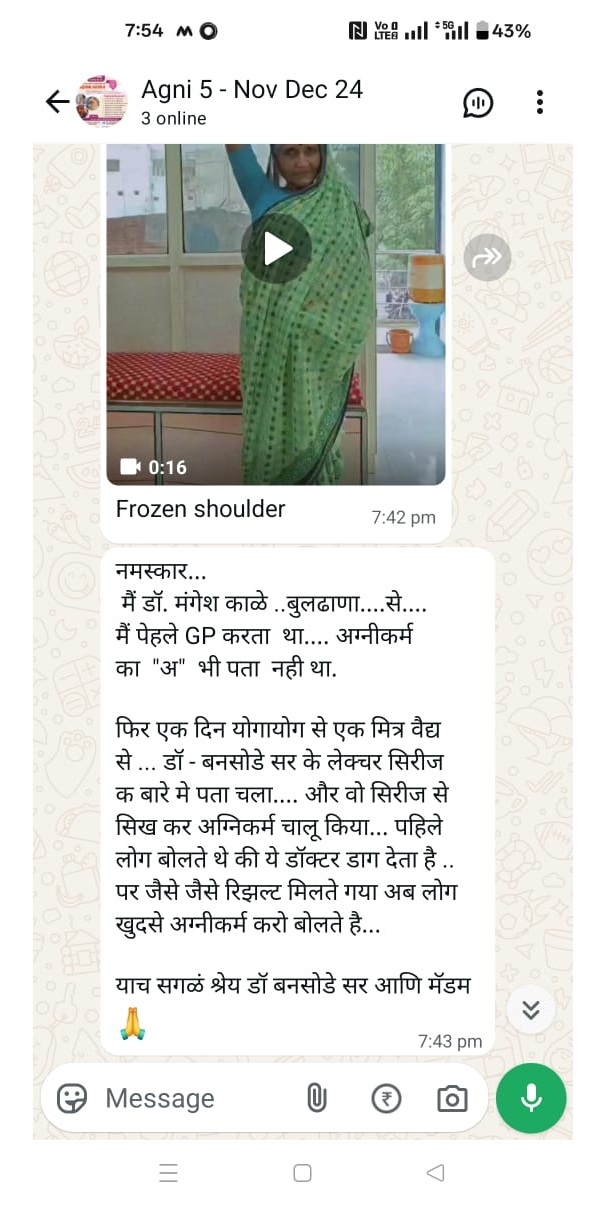The height and width of the screenshot is (1206, 605).
Task: Jump to the latest messages
Action: [x=531, y=1011]
